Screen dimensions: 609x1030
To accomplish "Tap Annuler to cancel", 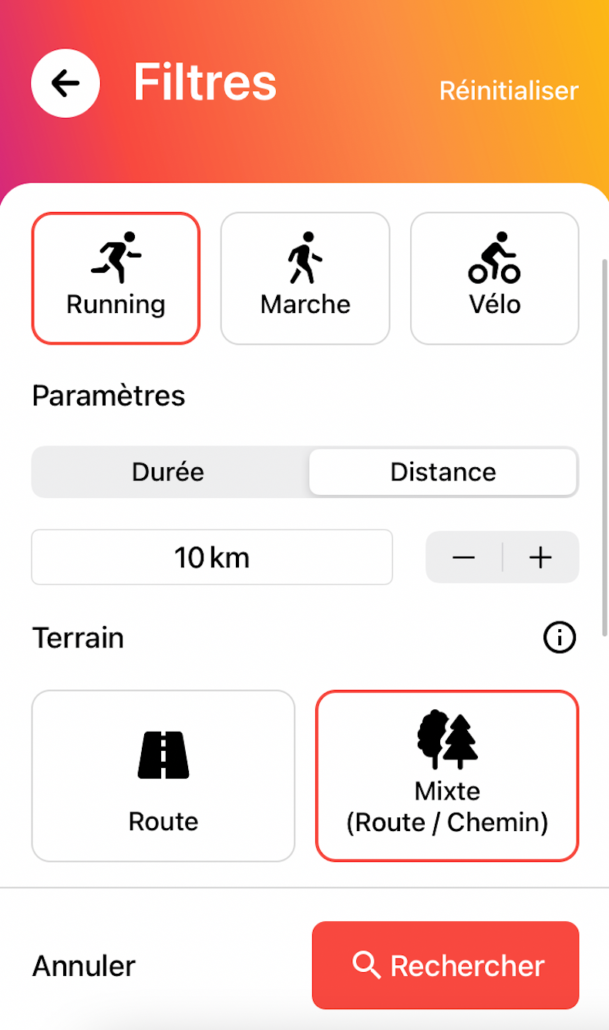I will (x=84, y=966).
